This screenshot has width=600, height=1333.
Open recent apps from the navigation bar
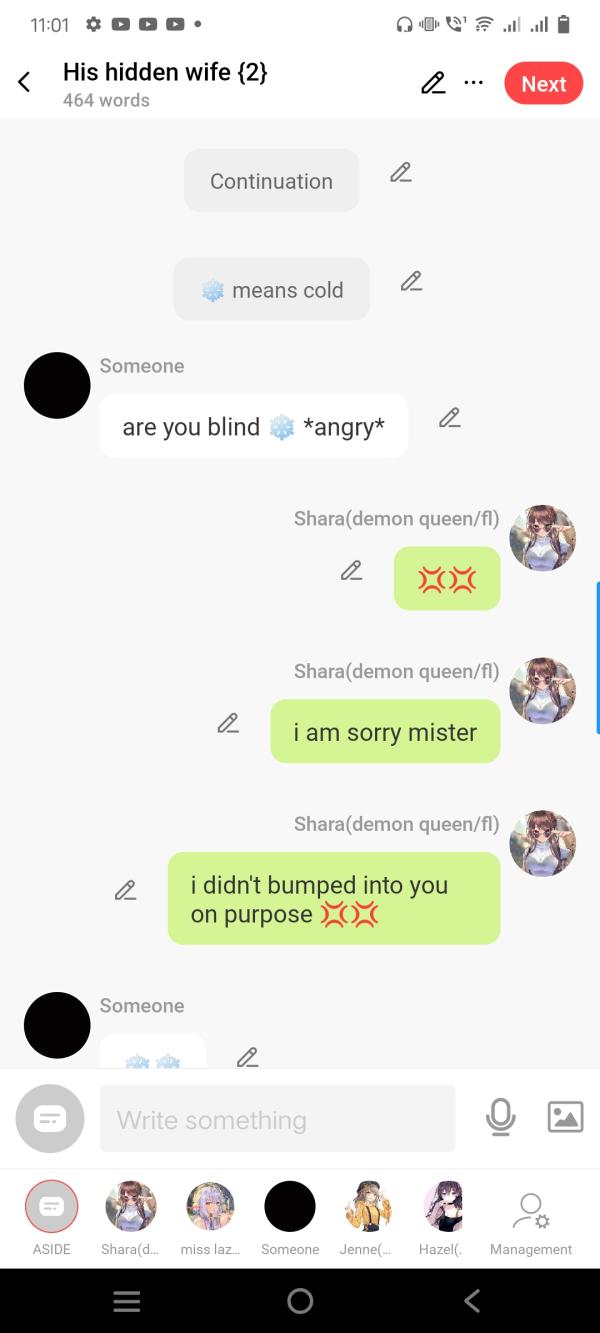126,1301
